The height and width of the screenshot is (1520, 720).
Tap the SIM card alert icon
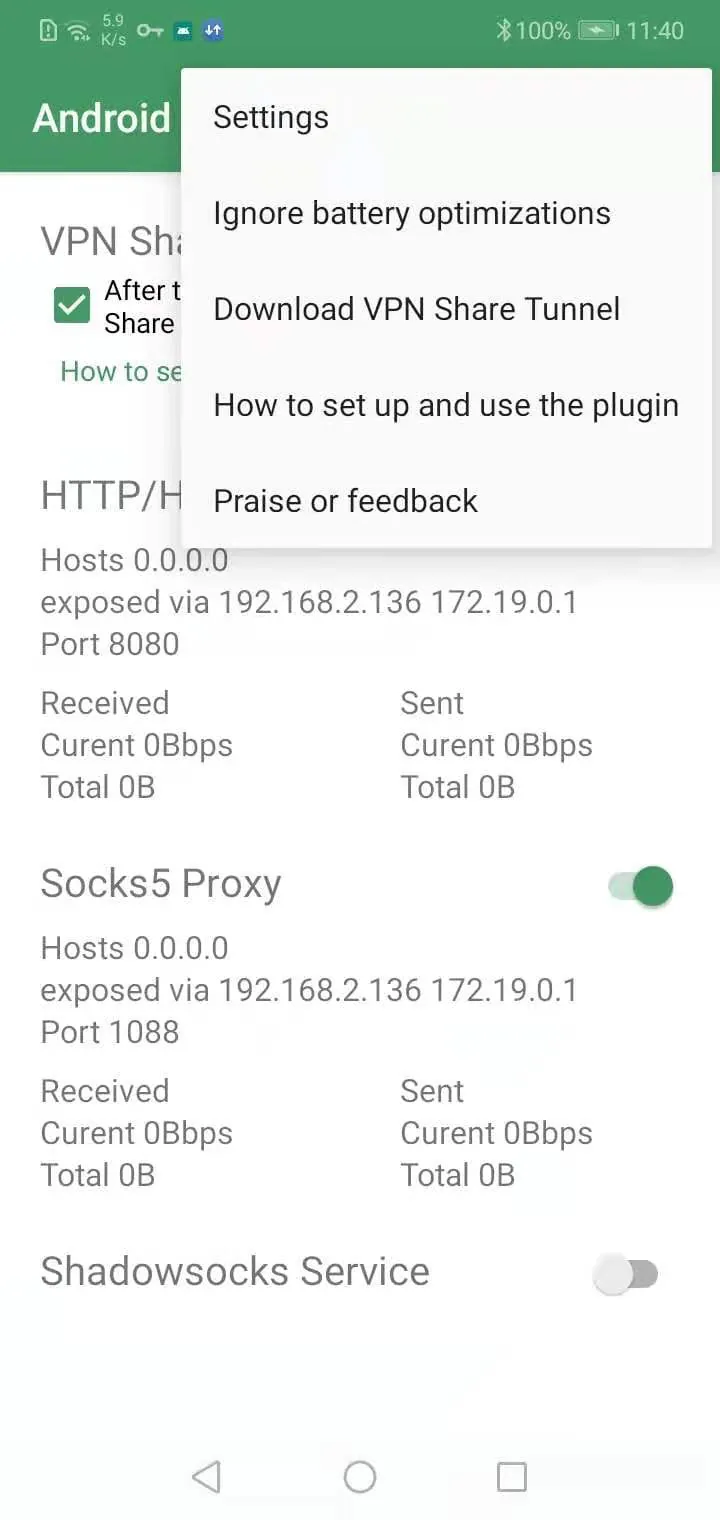(46, 31)
